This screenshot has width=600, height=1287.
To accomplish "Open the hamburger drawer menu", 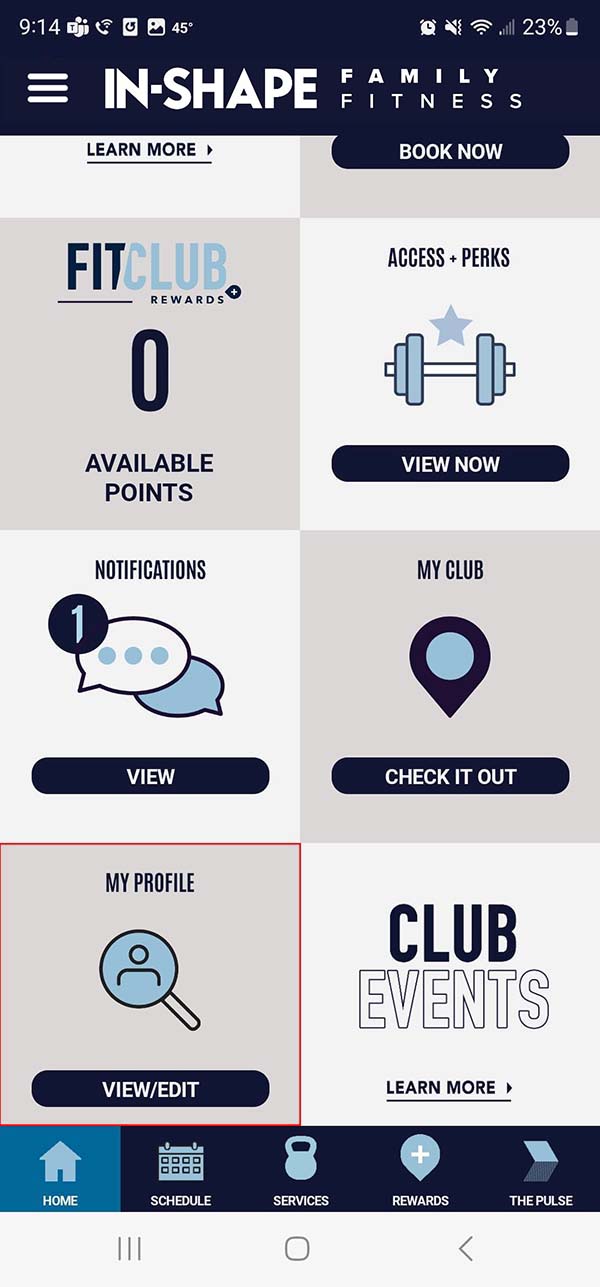I will coord(48,88).
